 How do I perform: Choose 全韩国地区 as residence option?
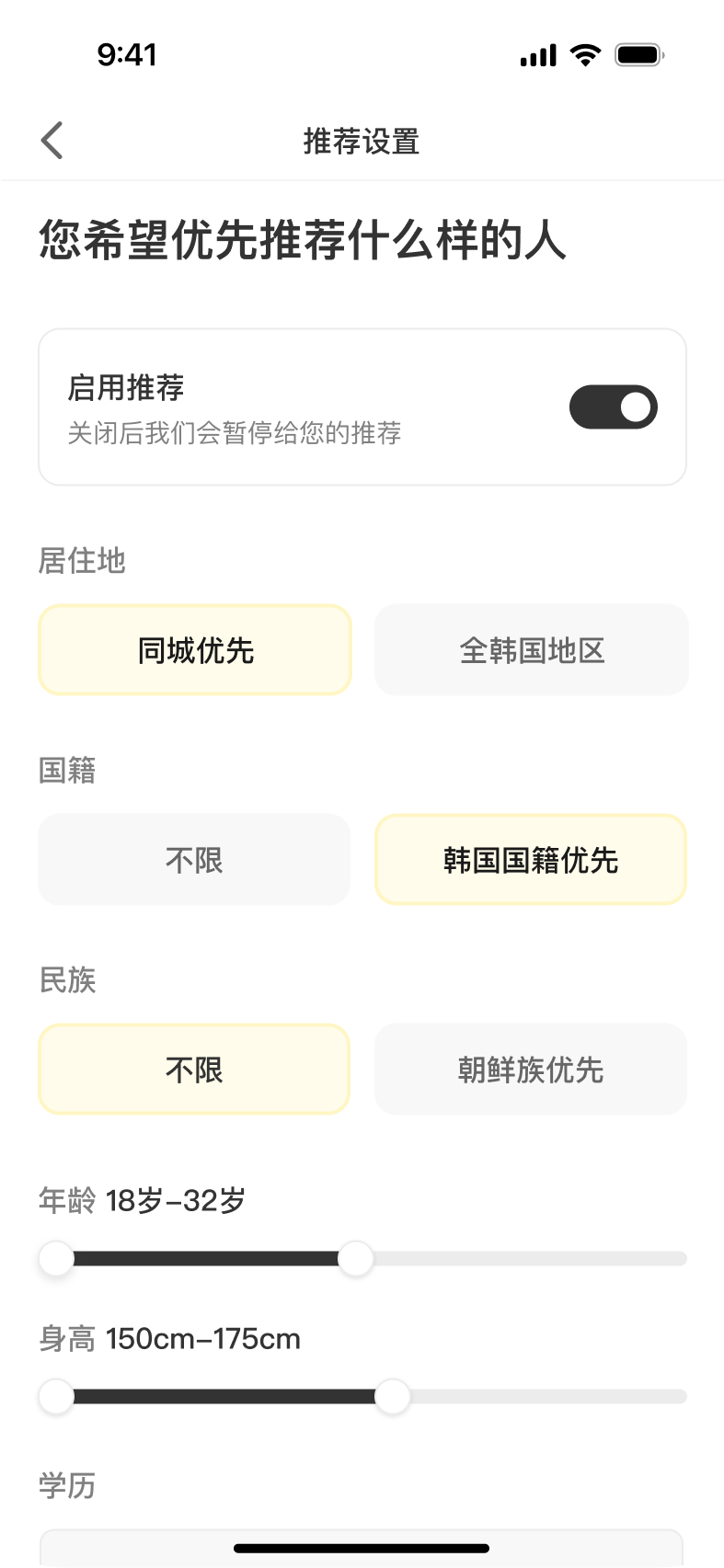[x=531, y=650]
